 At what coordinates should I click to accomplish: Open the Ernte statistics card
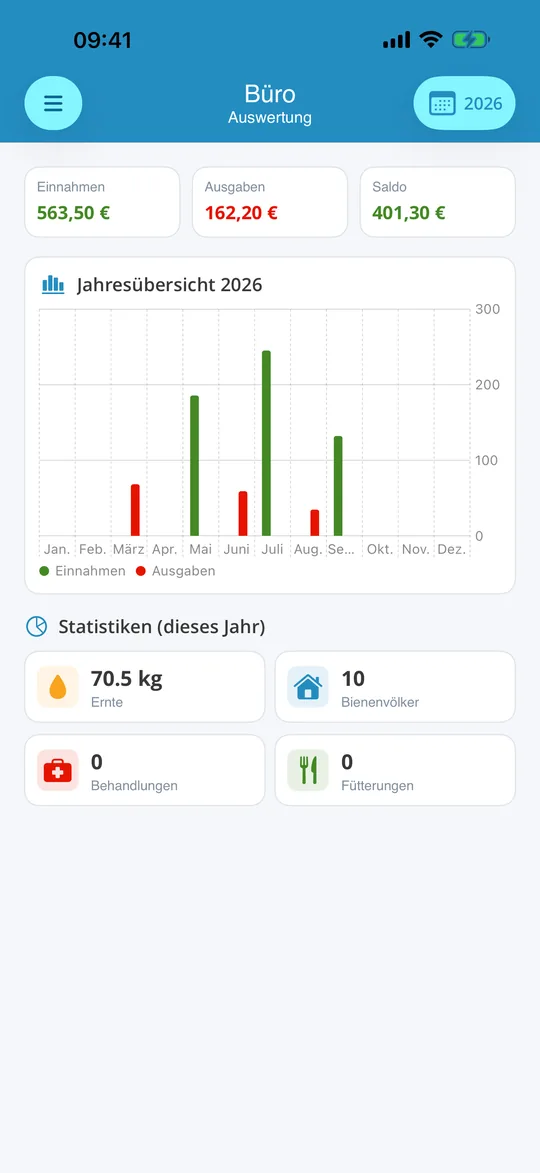click(x=145, y=687)
